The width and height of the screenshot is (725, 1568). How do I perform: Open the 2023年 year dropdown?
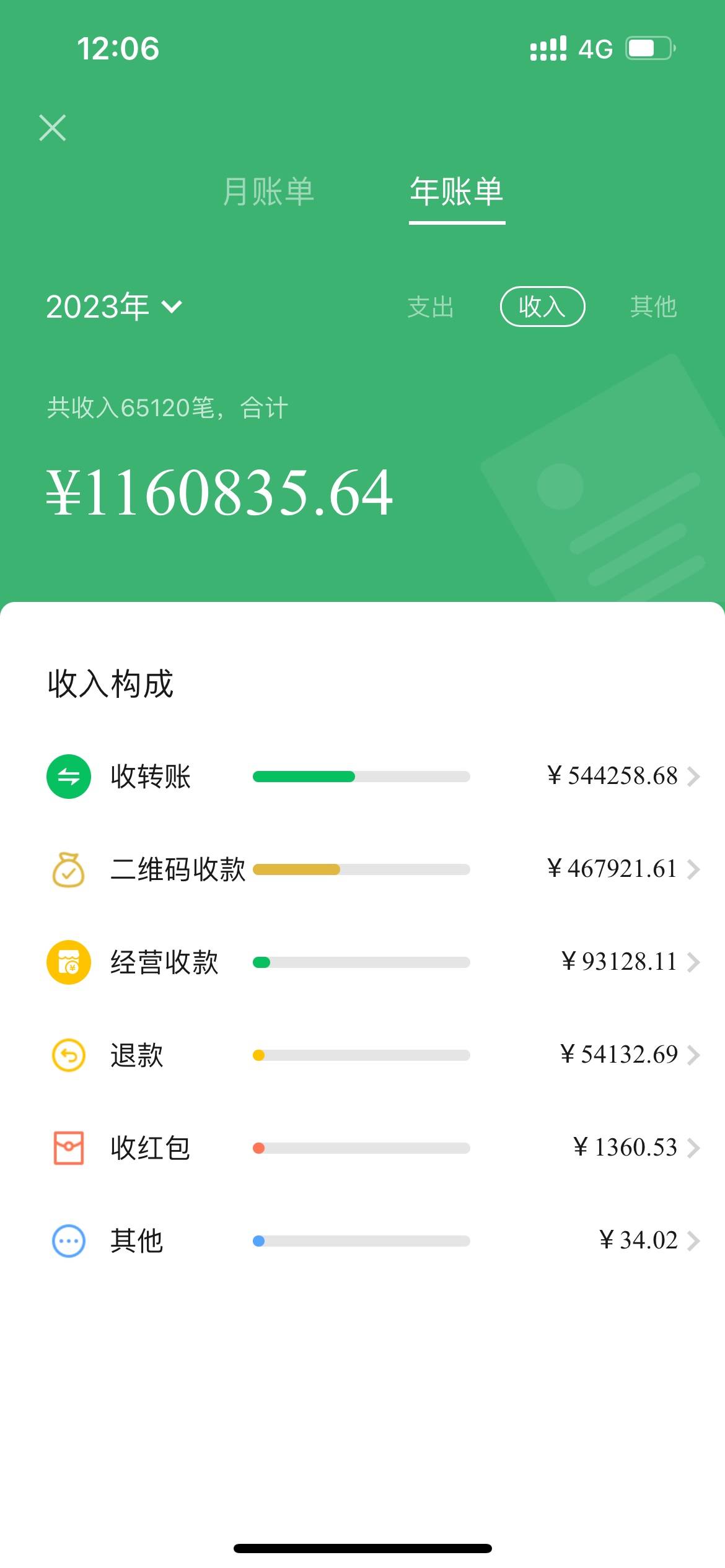click(114, 307)
